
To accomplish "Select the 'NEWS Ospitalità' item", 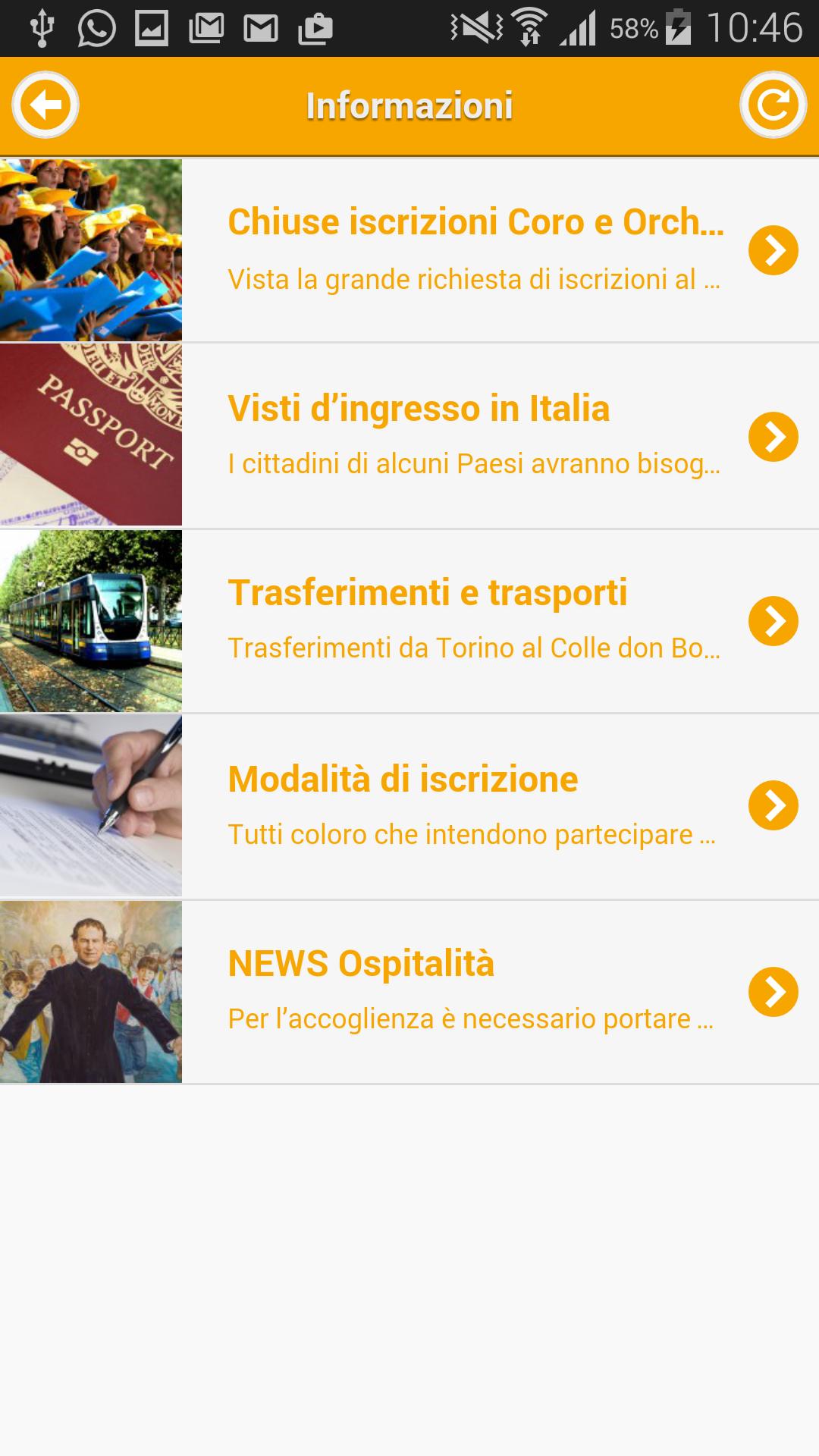I will 475,991.
